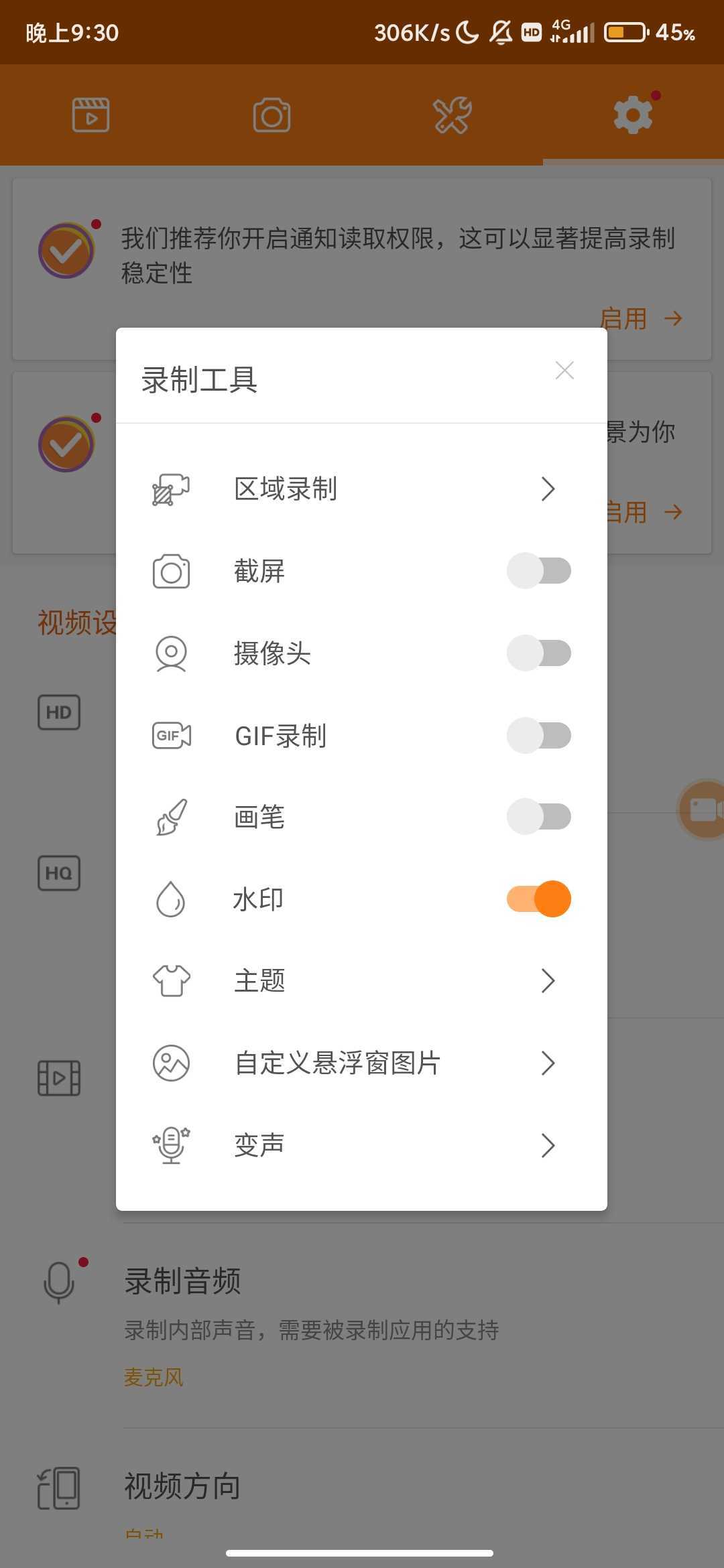724x1568 pixels.
Task: Expand the 主题 theme options
Action: pyautogui.click(x=548, y=980)
